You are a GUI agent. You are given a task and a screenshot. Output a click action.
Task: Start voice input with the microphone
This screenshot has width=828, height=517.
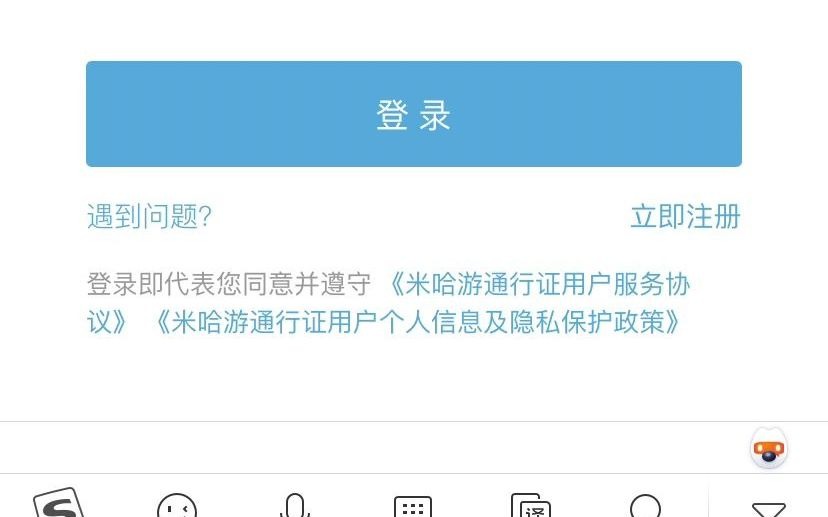(294, 507)
